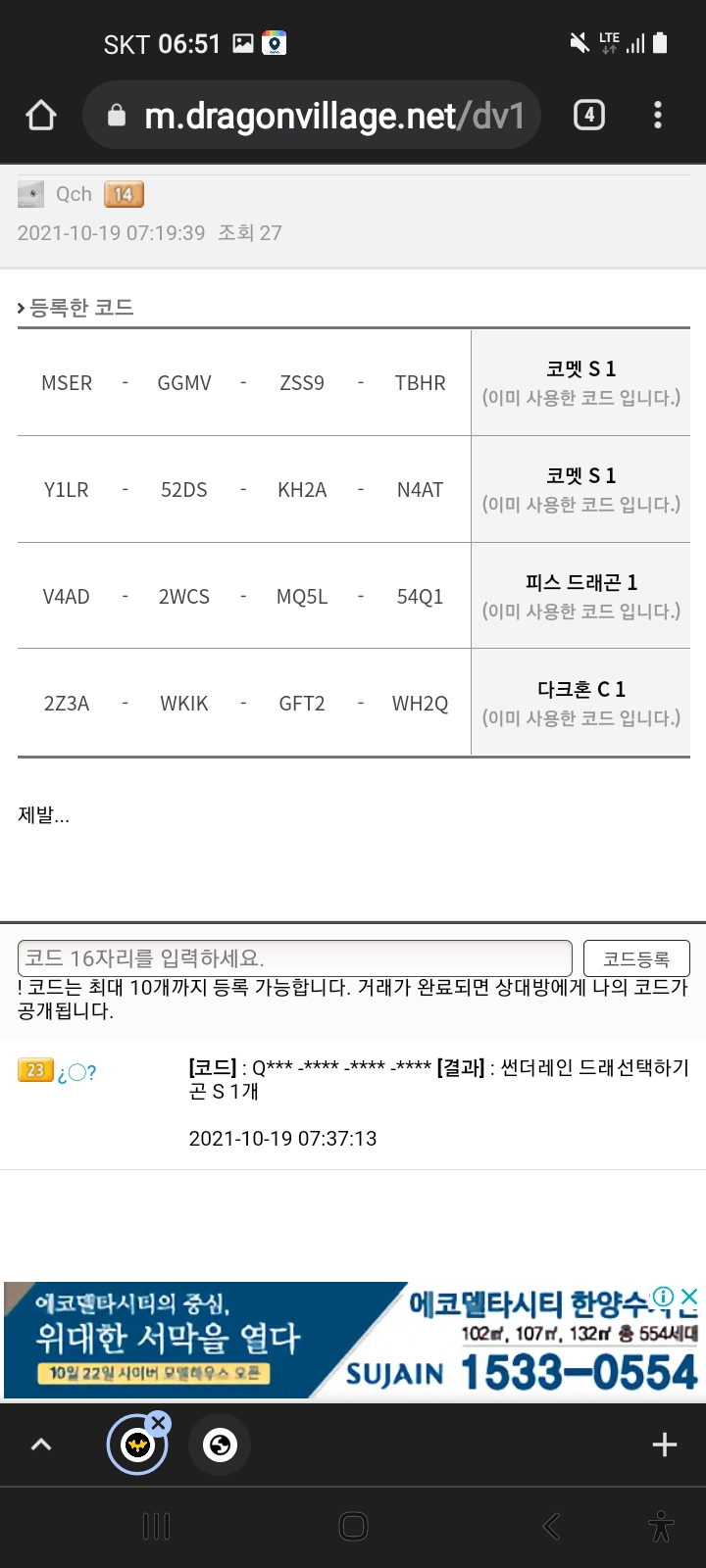
Task: Focus the 16-digit code input field
Action: (294, 957)
